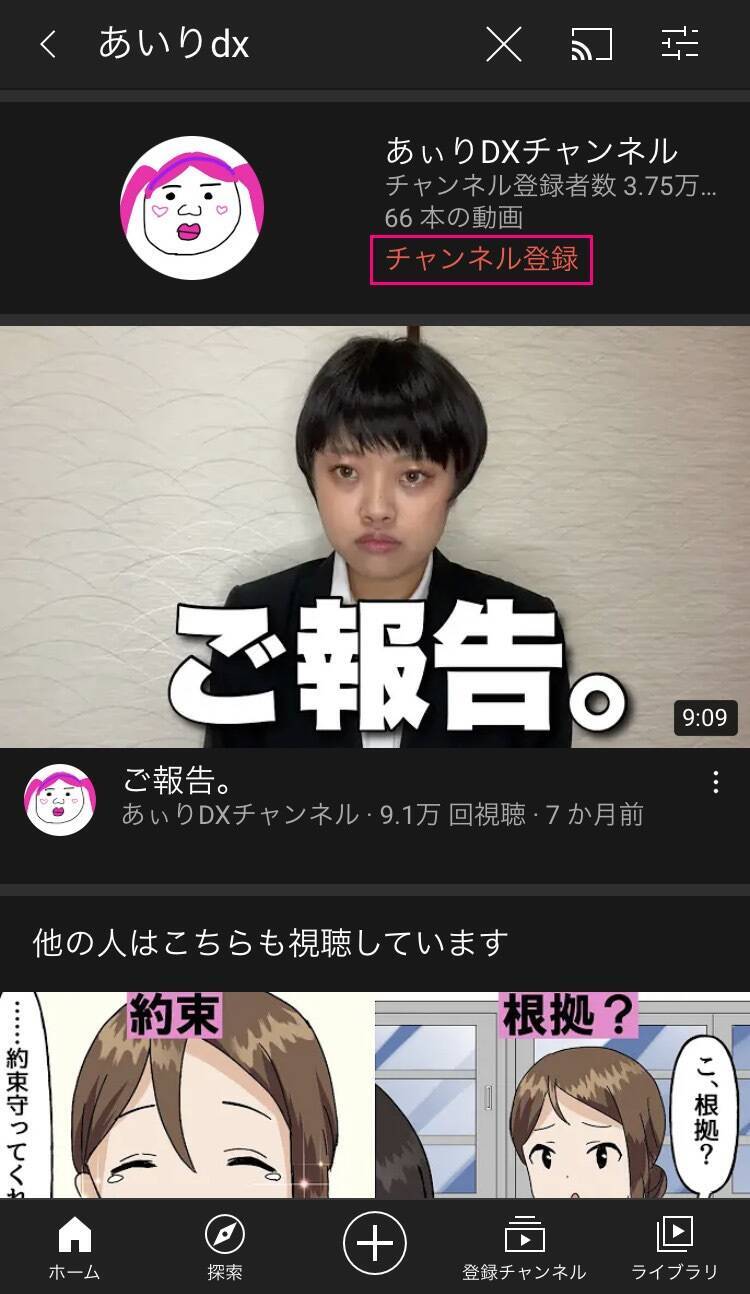Switch to the 登録チャンネル tab
Viewport: 750px width, 1294px height.
click(524, 1247)
